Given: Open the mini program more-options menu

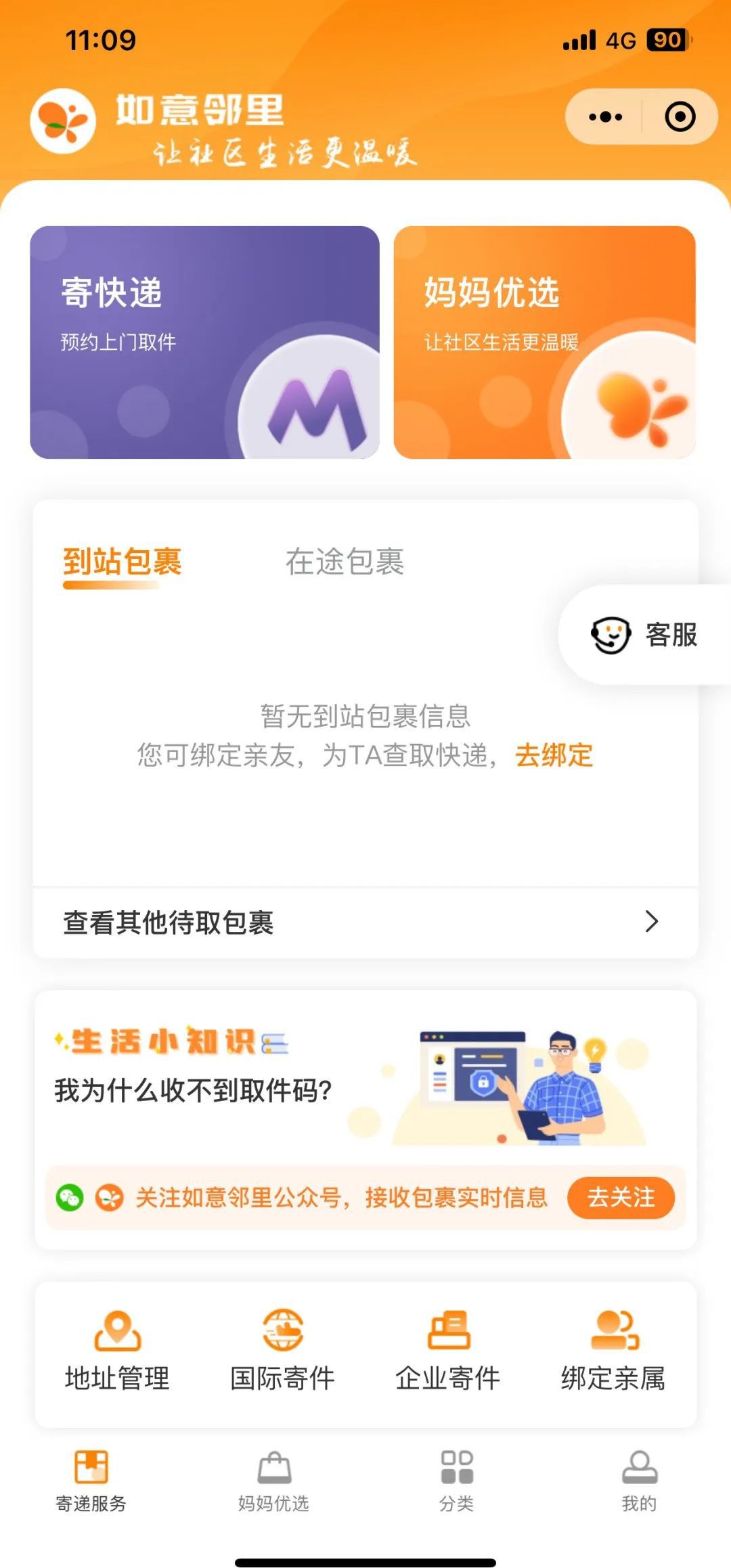Looking at the screenshot, I should pyautogui.click(x=605, y=117).
